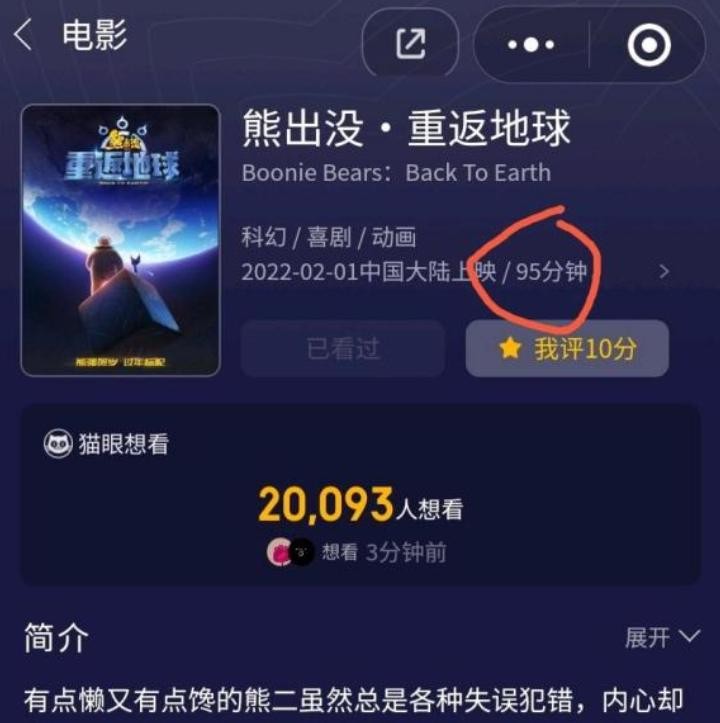This screenshot has height=723, width=720.
Task: Go back from the 电影 page
Action: (x=23, y=36)
